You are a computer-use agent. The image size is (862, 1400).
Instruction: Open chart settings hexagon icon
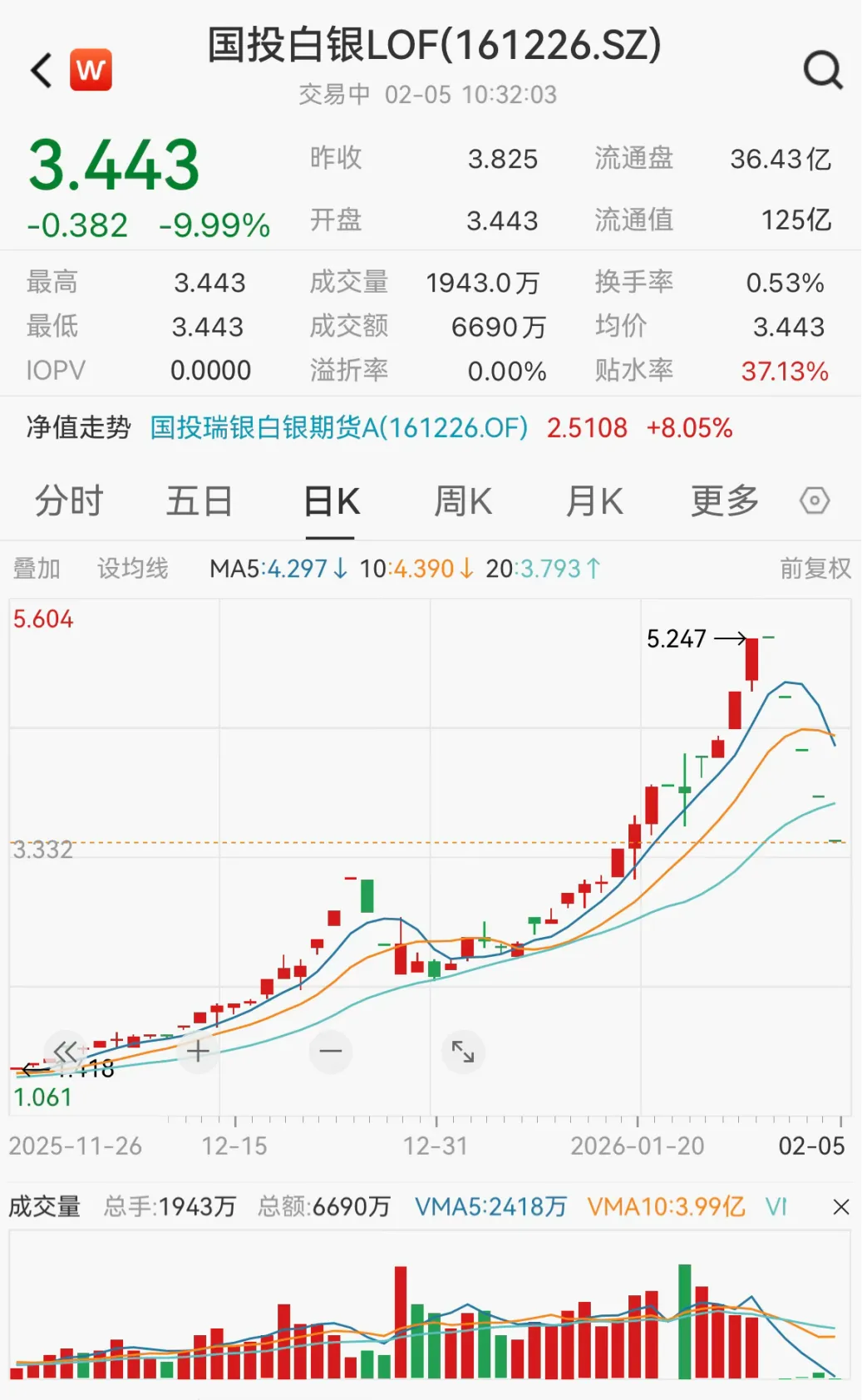[x=815, y=501]
